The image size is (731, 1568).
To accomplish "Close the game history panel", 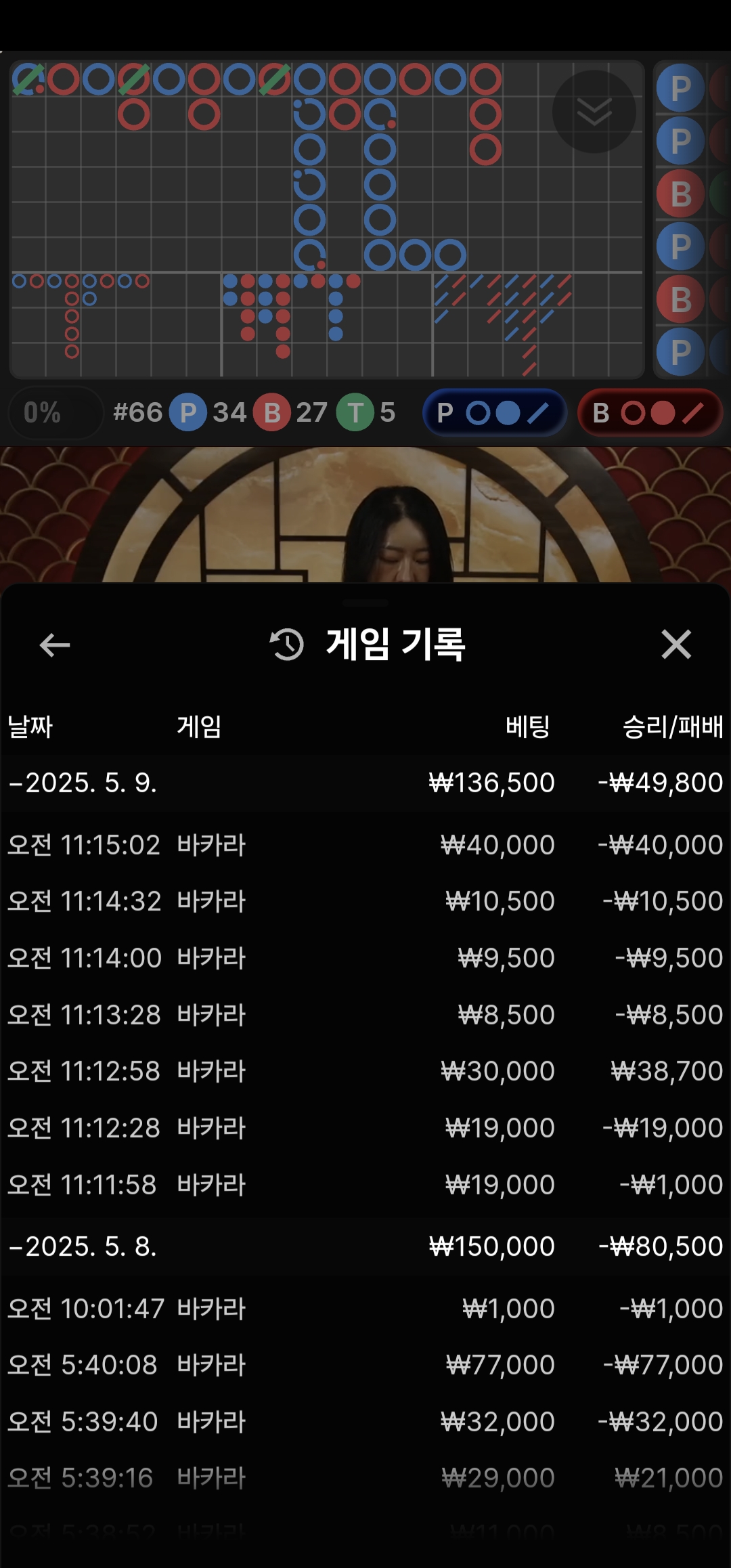I will click(x=675, y=644).
